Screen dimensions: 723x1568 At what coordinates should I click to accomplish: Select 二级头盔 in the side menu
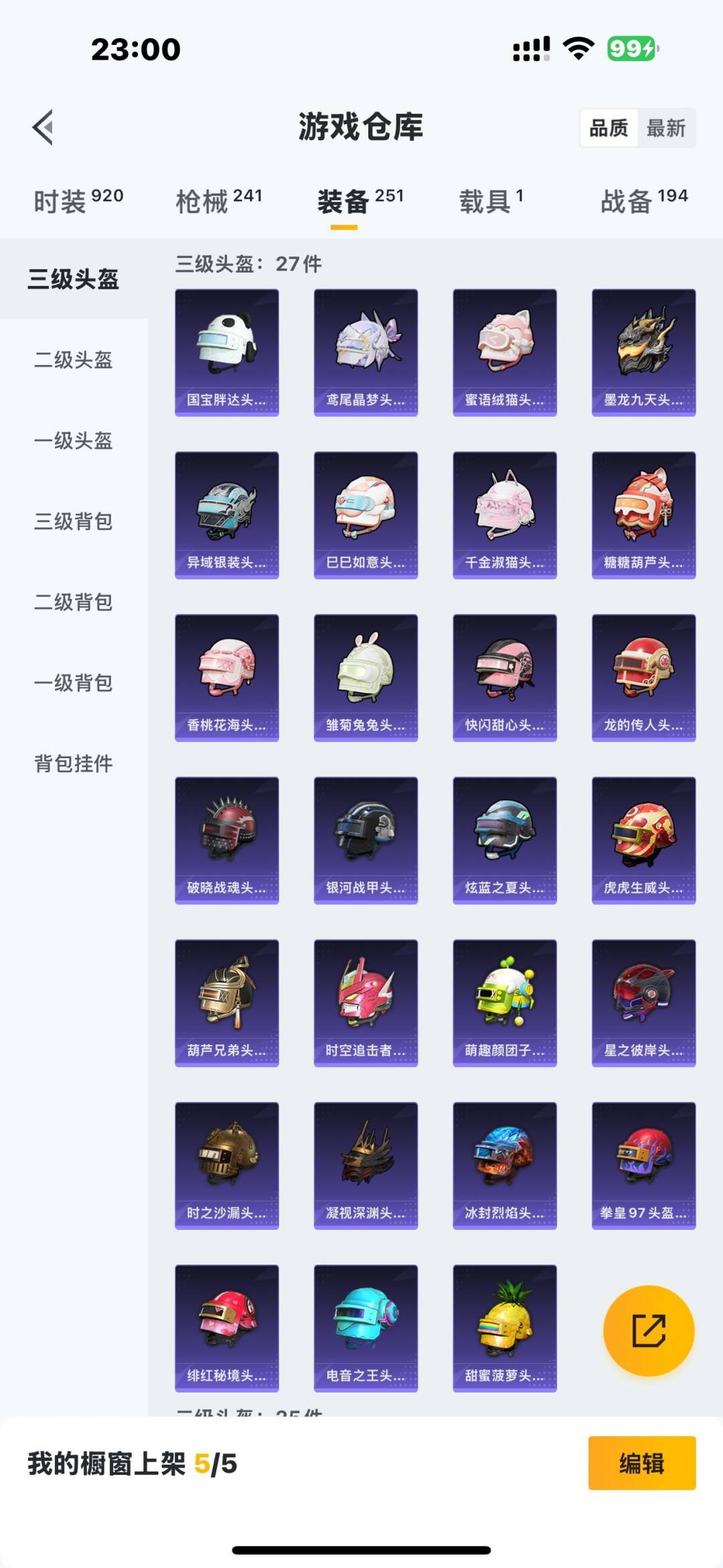[x=74, y=360]
